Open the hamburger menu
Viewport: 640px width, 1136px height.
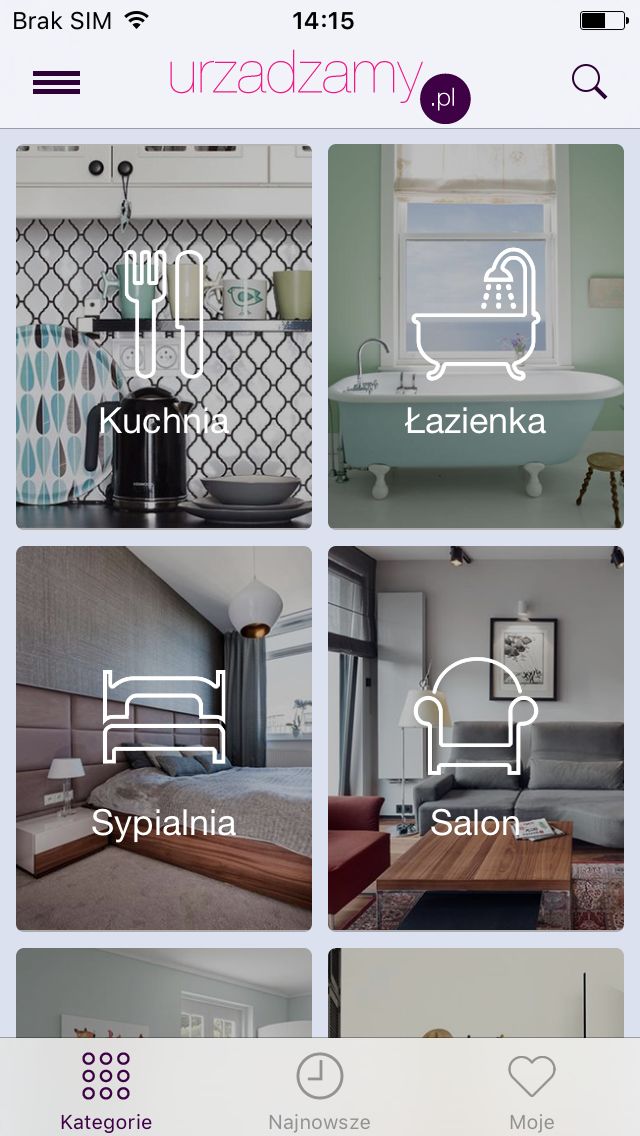click(x=57, y=82)
